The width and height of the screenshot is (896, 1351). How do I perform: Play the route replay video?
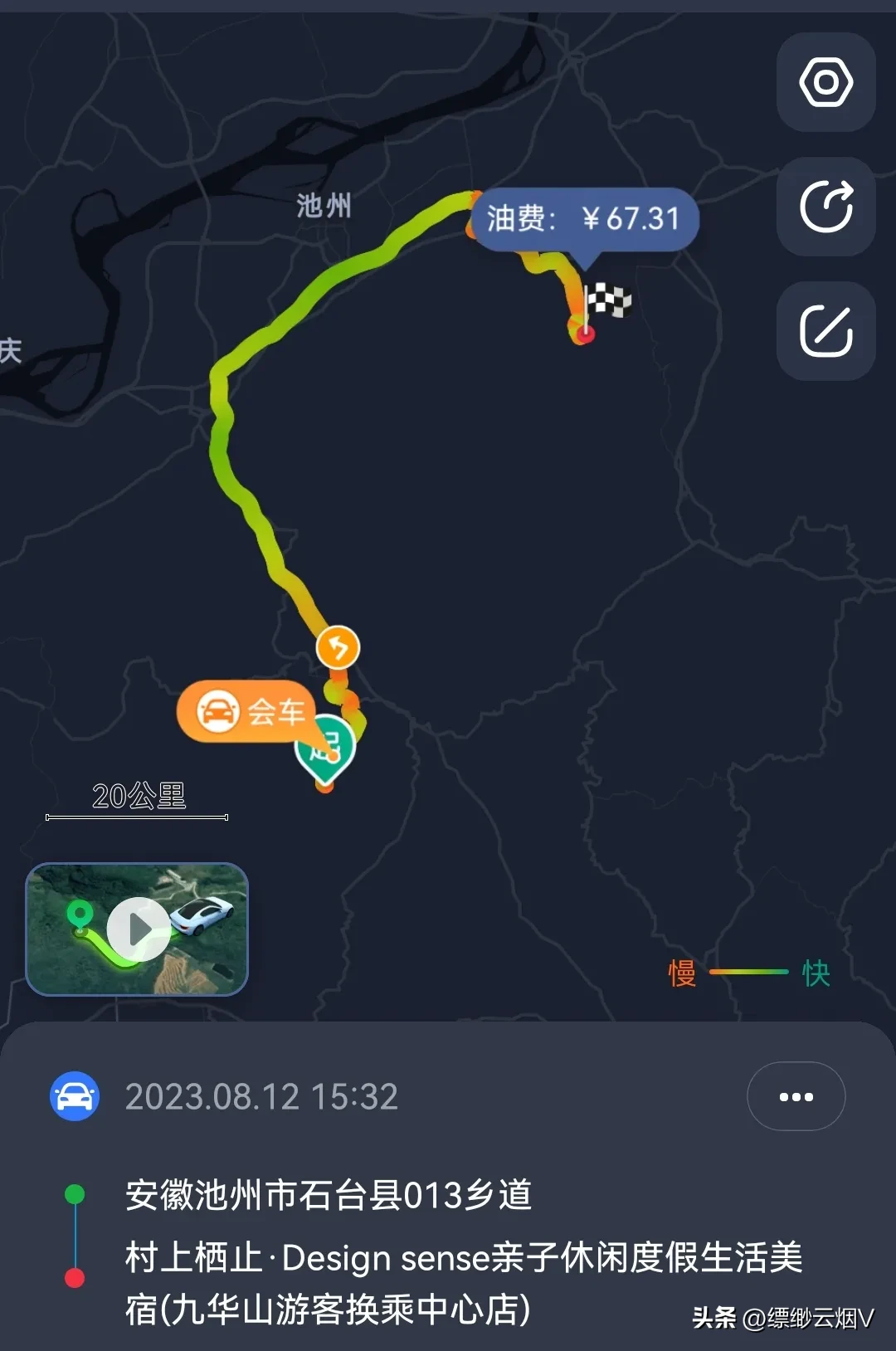click(x=138, y=929)
